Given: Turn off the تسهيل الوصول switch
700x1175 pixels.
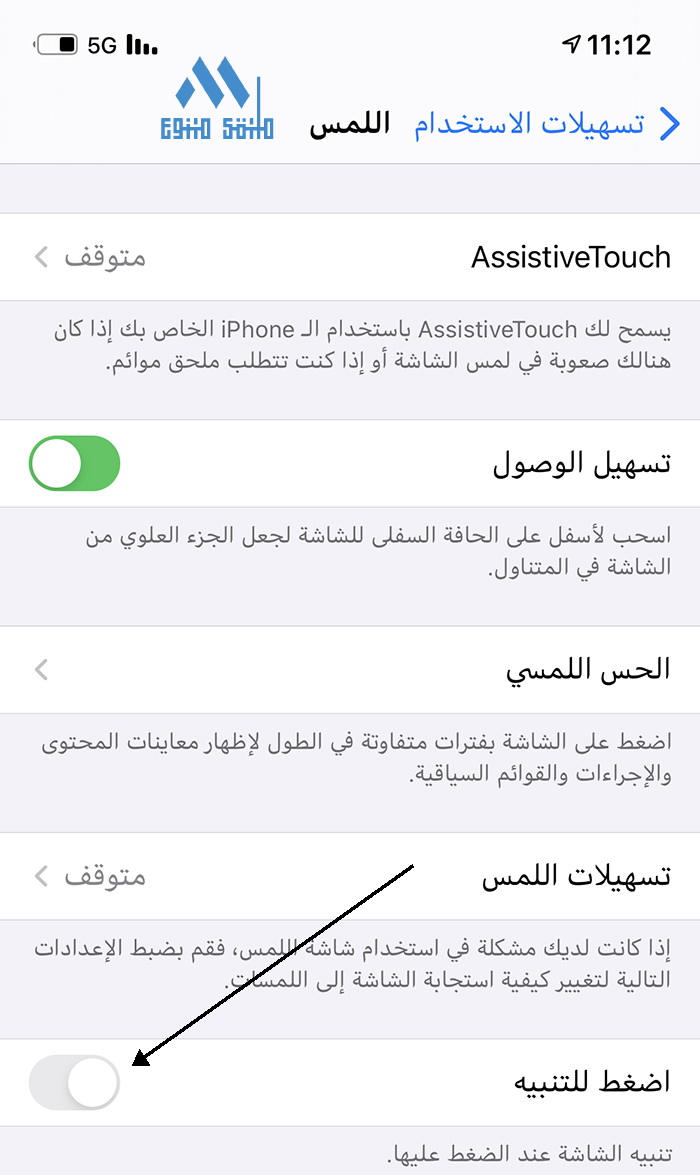Looking at the screenshot, I should tap(75, 463).
